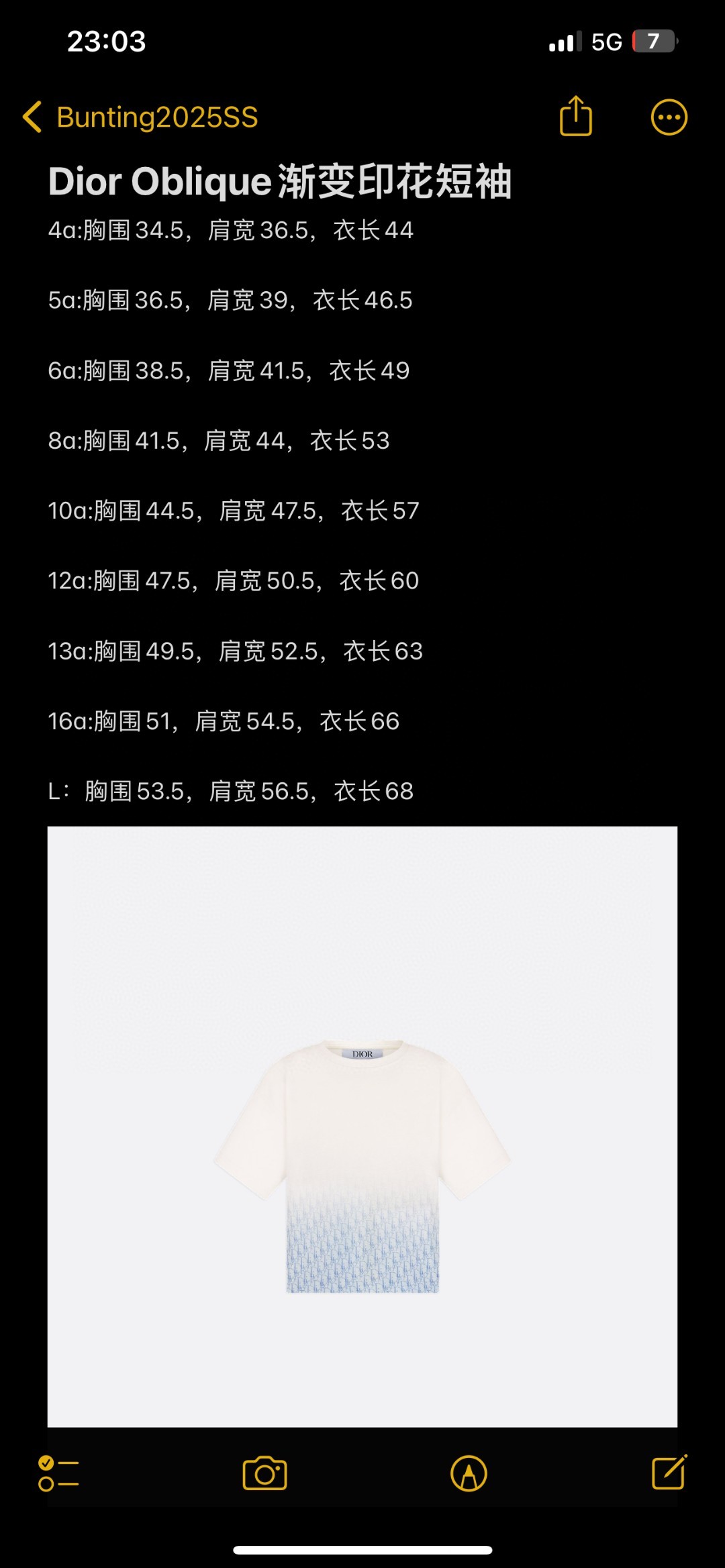Open the markup pen tool
Screen dimensions: 725x1568
pyautogui.click(x=469, y=1473)
